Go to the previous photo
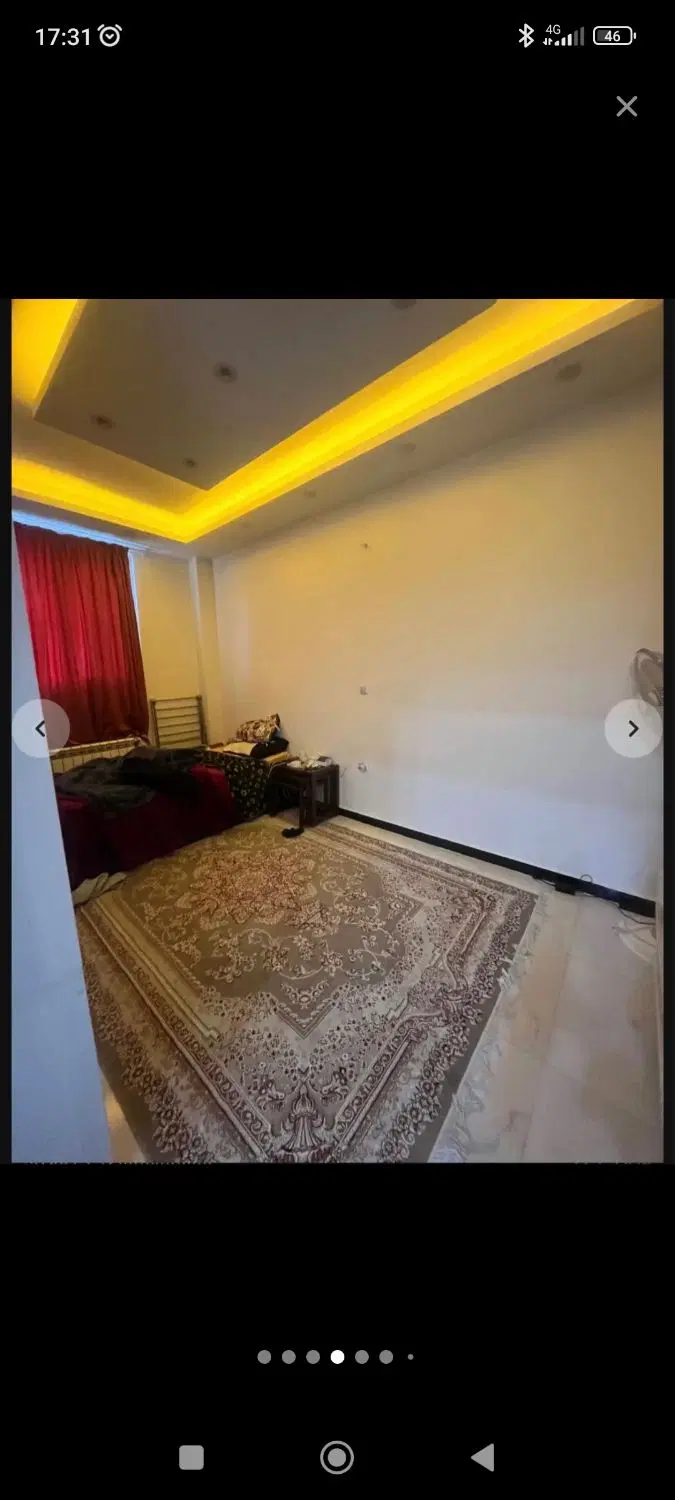Screen dimensions: 675x1500 click(41, 729)
